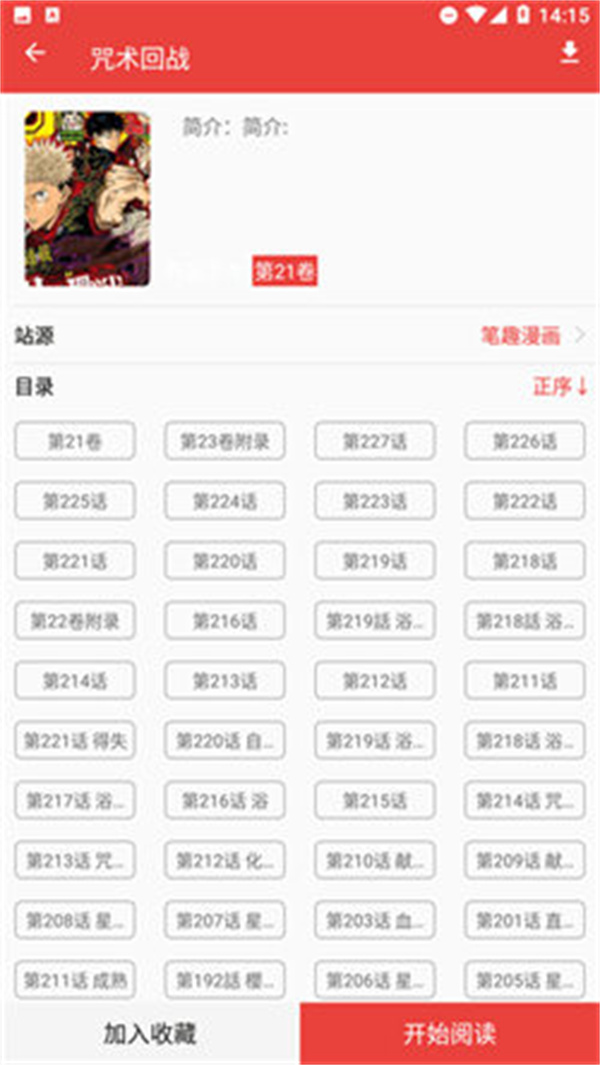Select chapter 第23卷附录
Image resolution: width=600 pixels, height=1065 pixels.
pos(224,441)
